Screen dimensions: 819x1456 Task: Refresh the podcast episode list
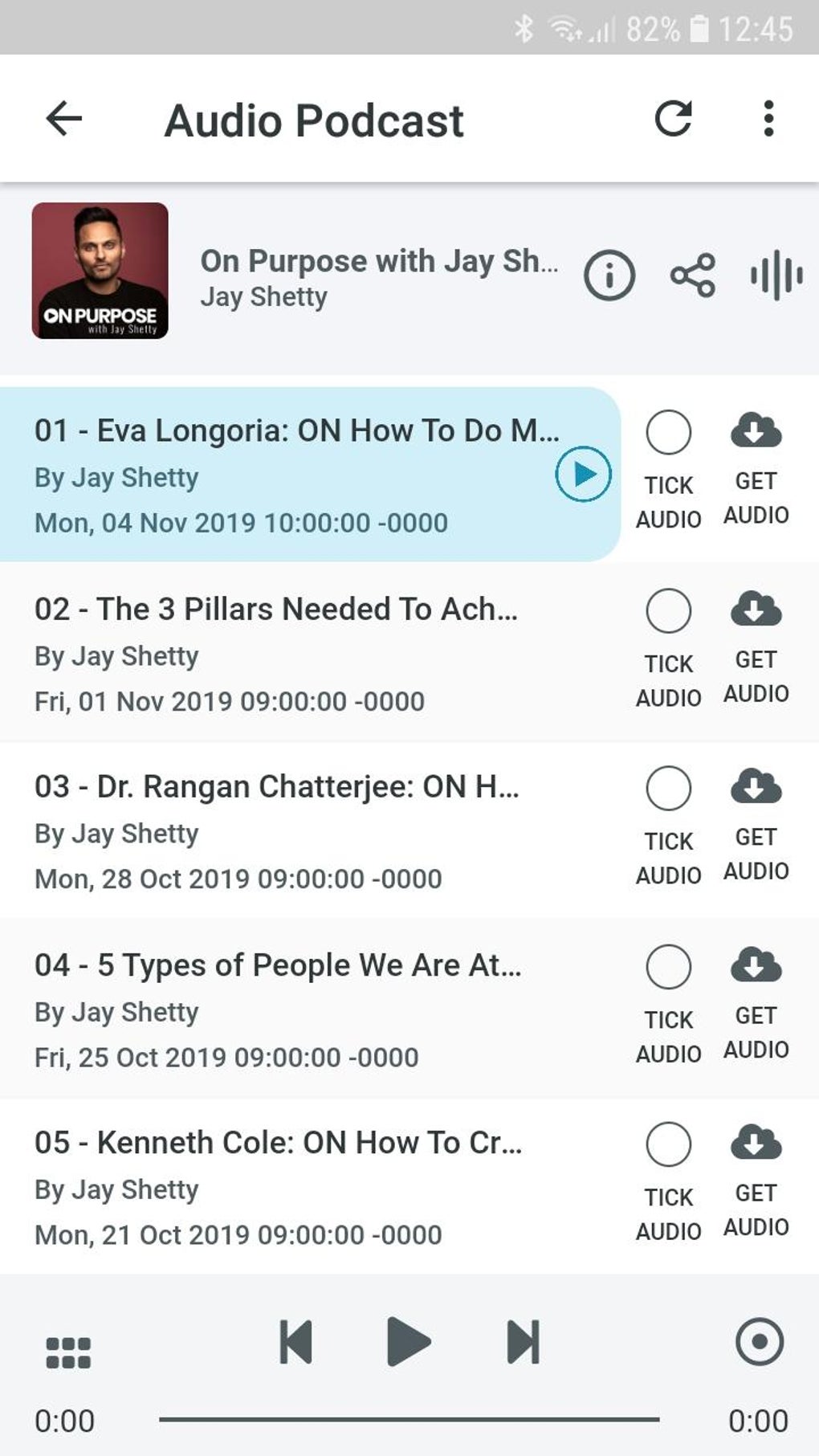[x=673, y=120]
